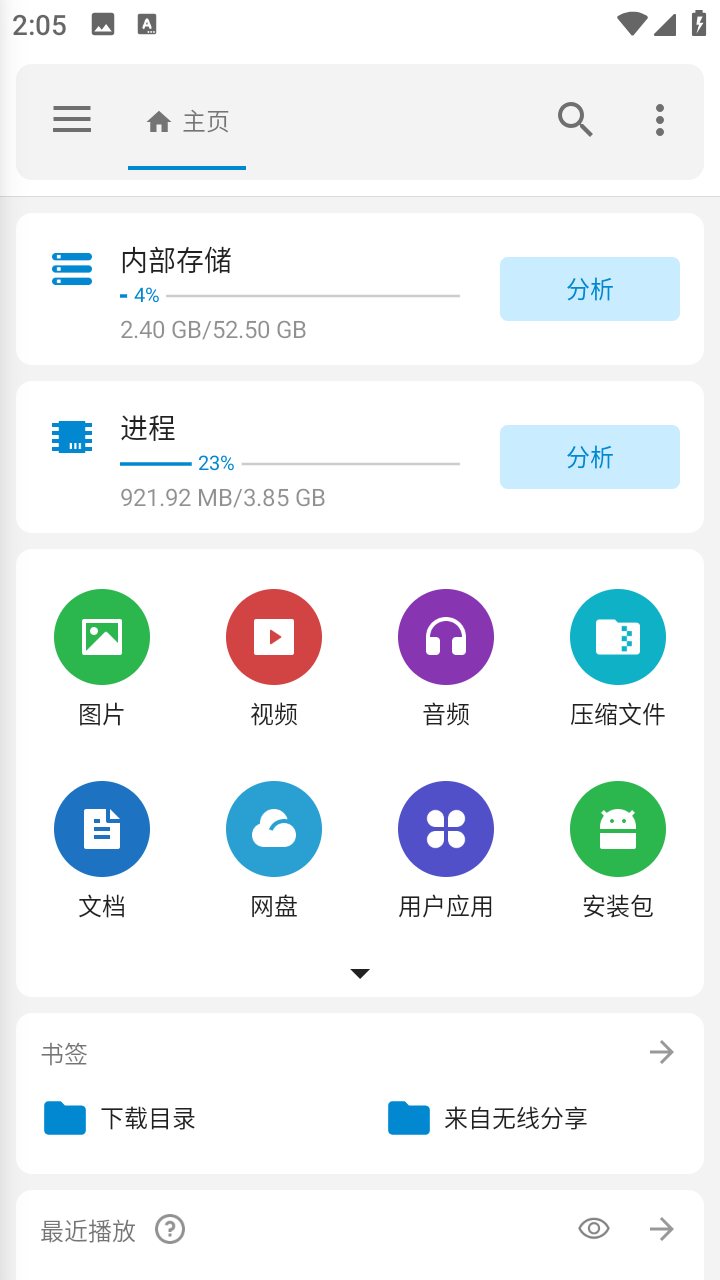Image resolution: width=720 pixels, height=1280 pixels.
Task: Open the 音频 (Audio) category
Action: click(445, 637)
